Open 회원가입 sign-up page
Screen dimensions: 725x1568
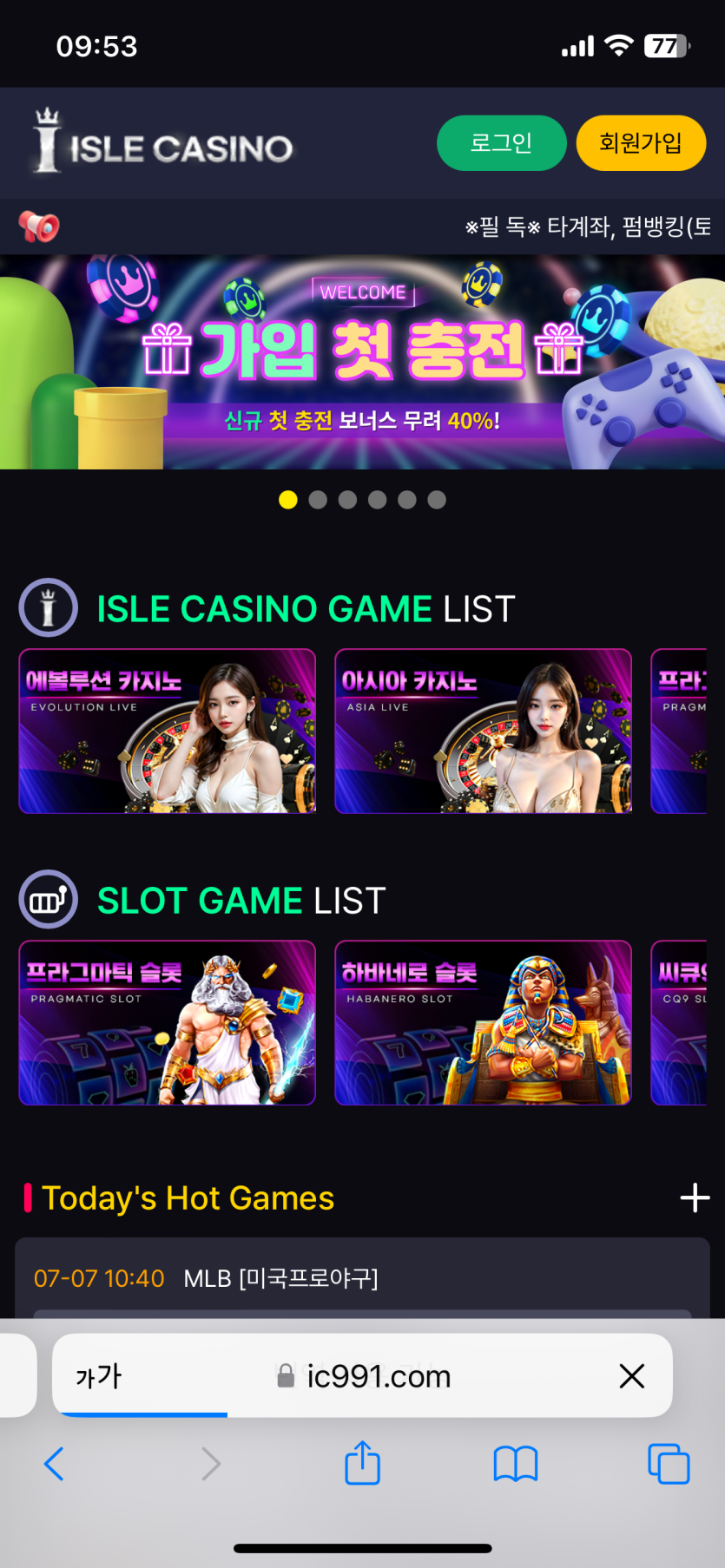tap(641, 143)
